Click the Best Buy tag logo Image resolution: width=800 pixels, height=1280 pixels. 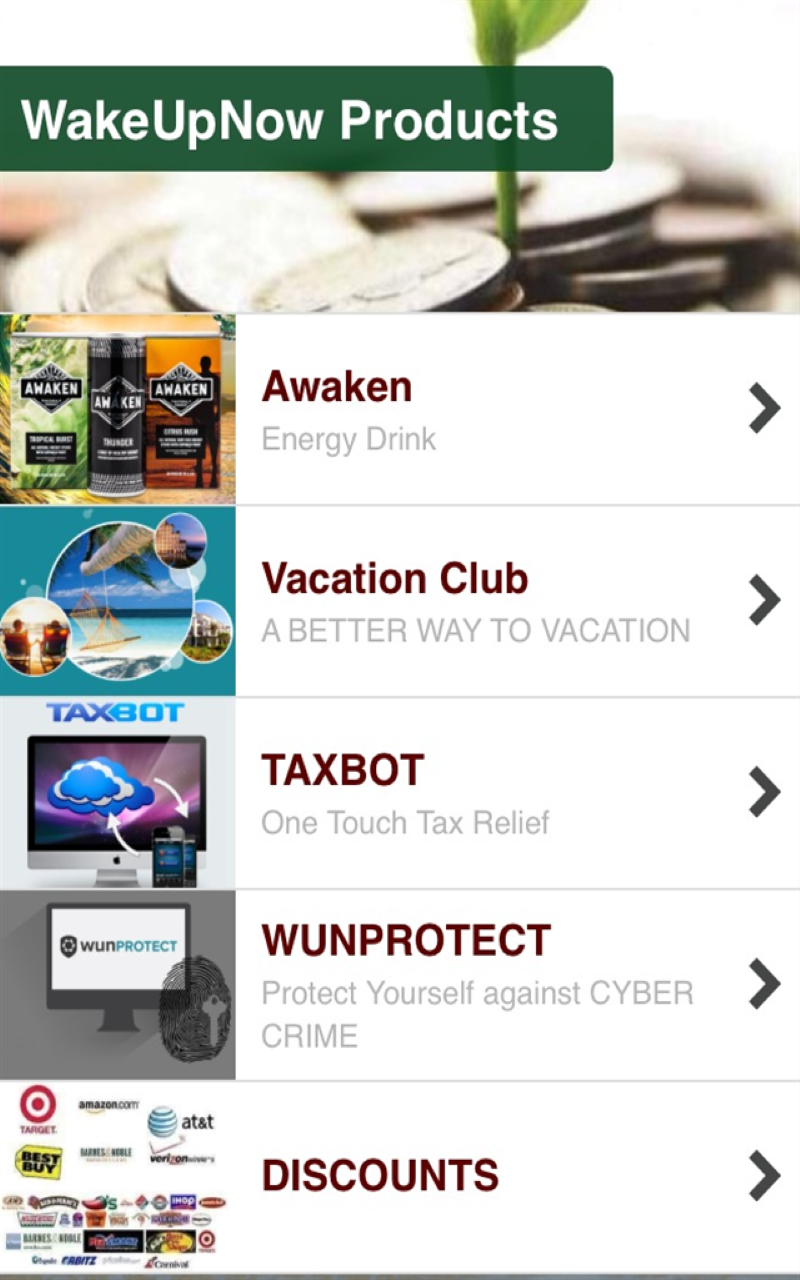(x=38, y=1160)
